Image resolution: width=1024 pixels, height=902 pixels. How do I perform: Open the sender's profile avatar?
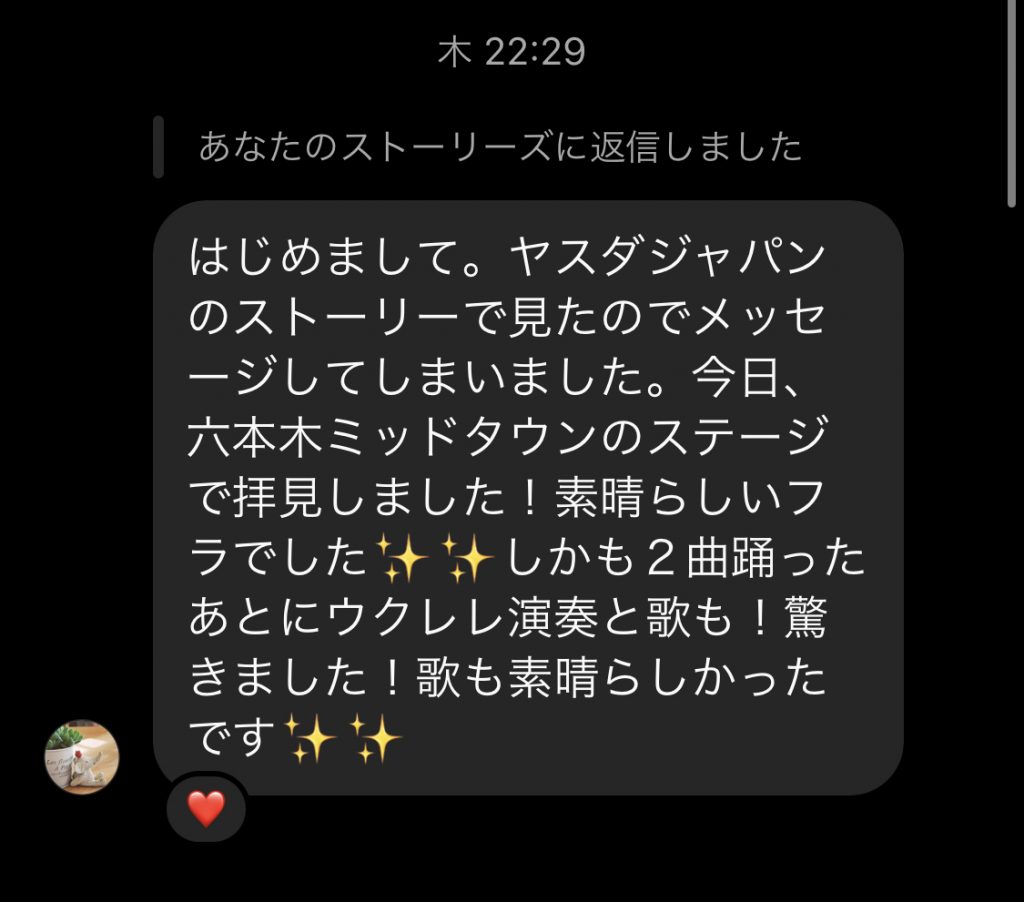82,757
